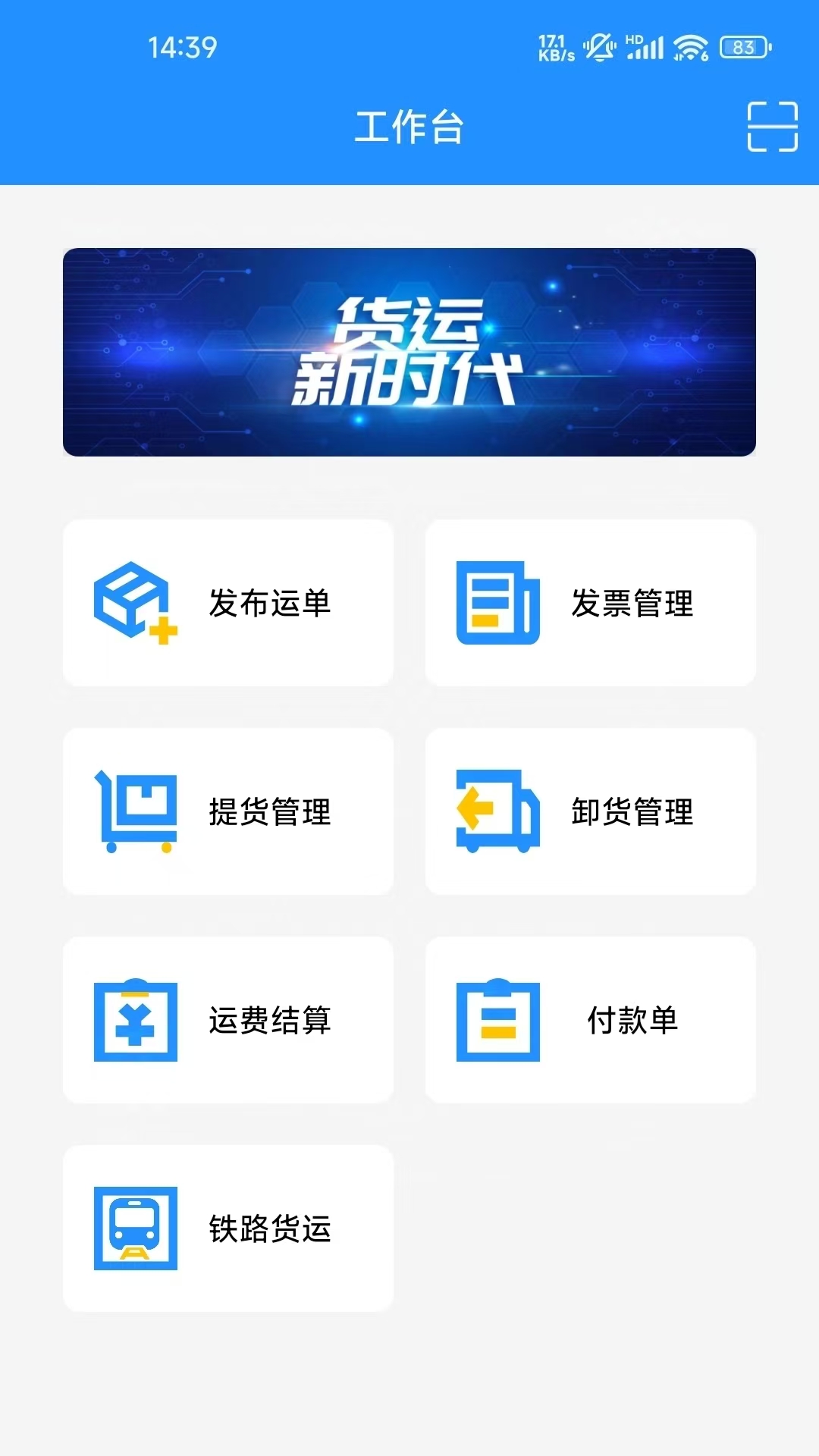
Task: Click the 提货管理 cart icon
Action: [133, 811]
